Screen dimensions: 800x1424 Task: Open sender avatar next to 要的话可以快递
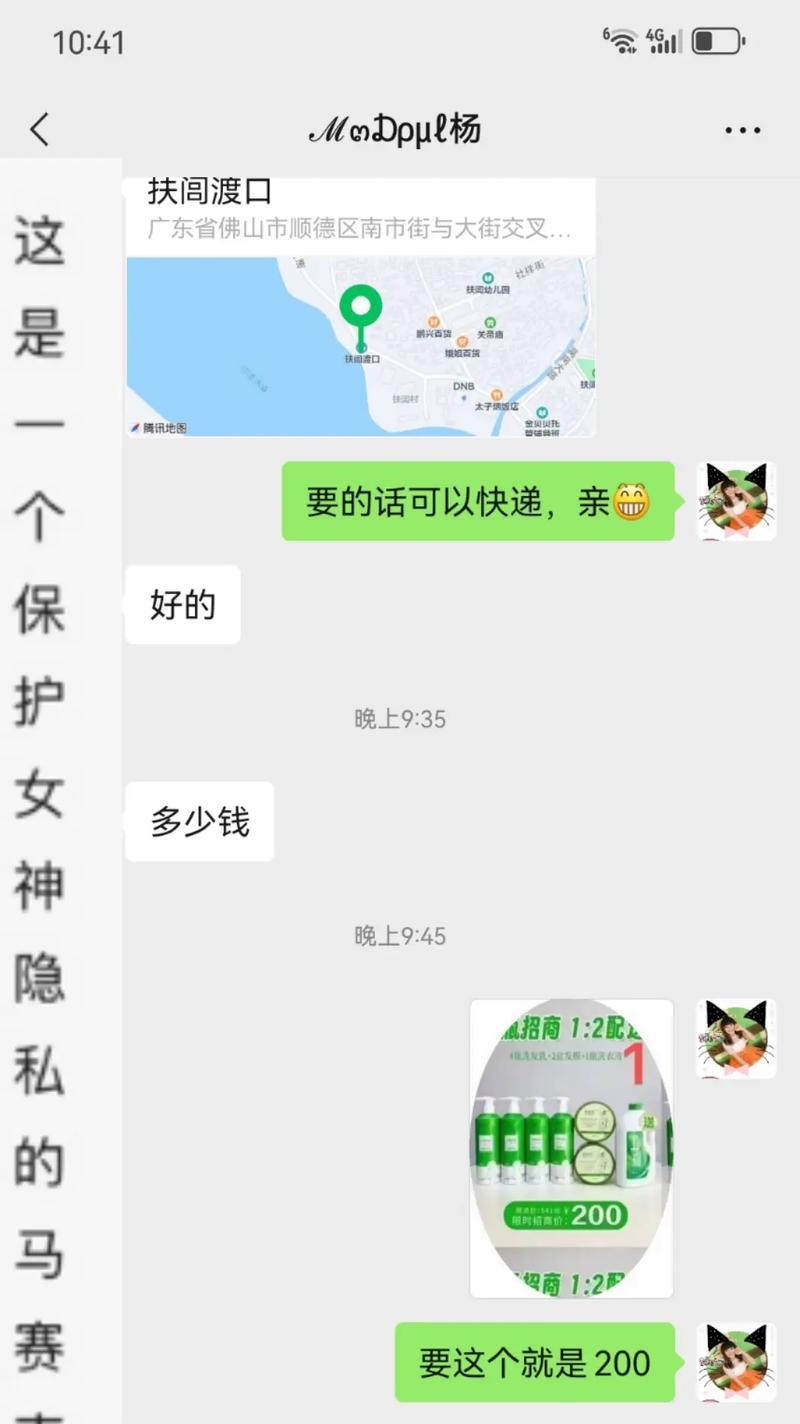click(736, 502)
